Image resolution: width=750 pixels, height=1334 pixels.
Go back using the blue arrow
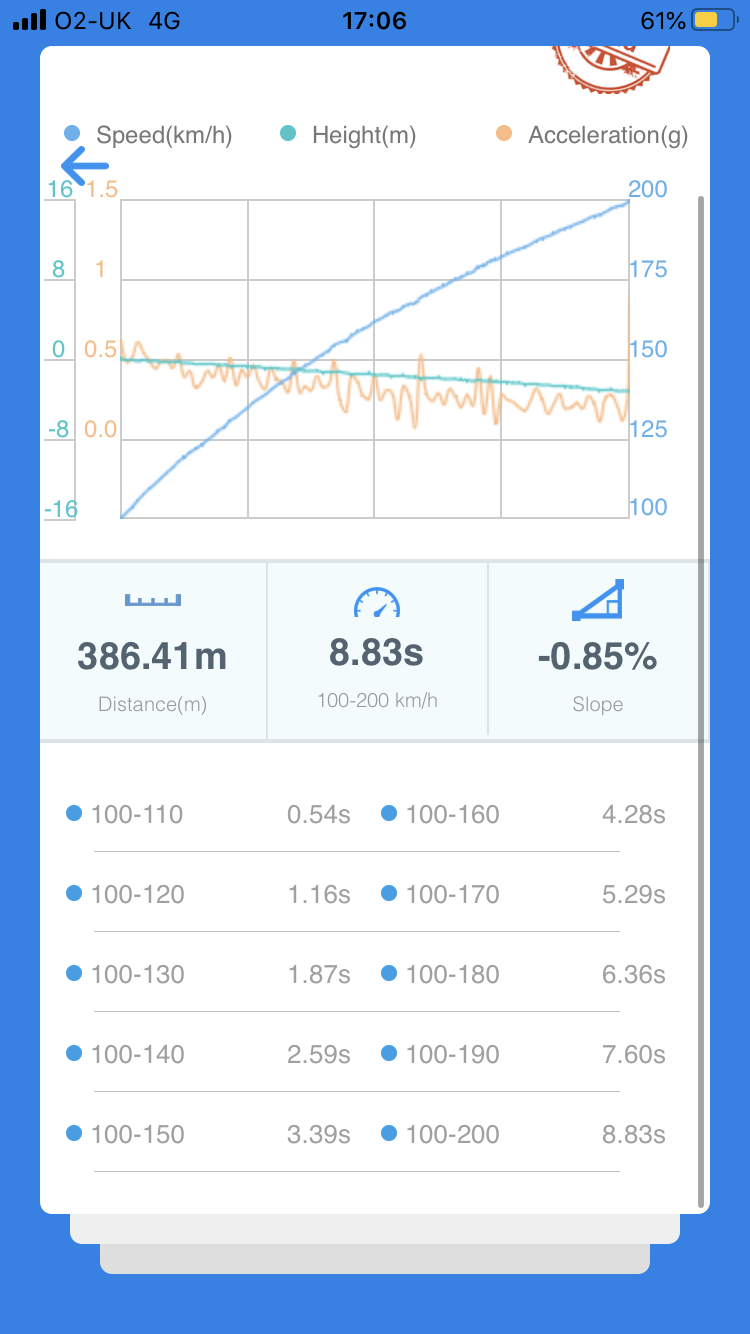click(85, 165)
